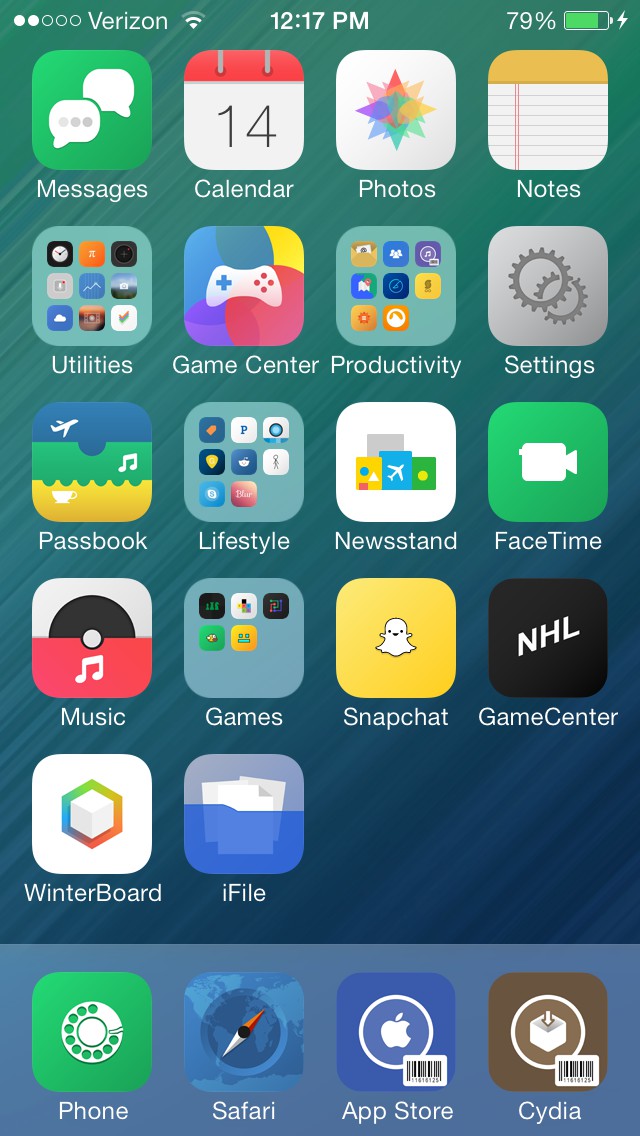Open the Utilities folder
Image resolution: width=640 pixels, height=1136 pixels.
92,286
